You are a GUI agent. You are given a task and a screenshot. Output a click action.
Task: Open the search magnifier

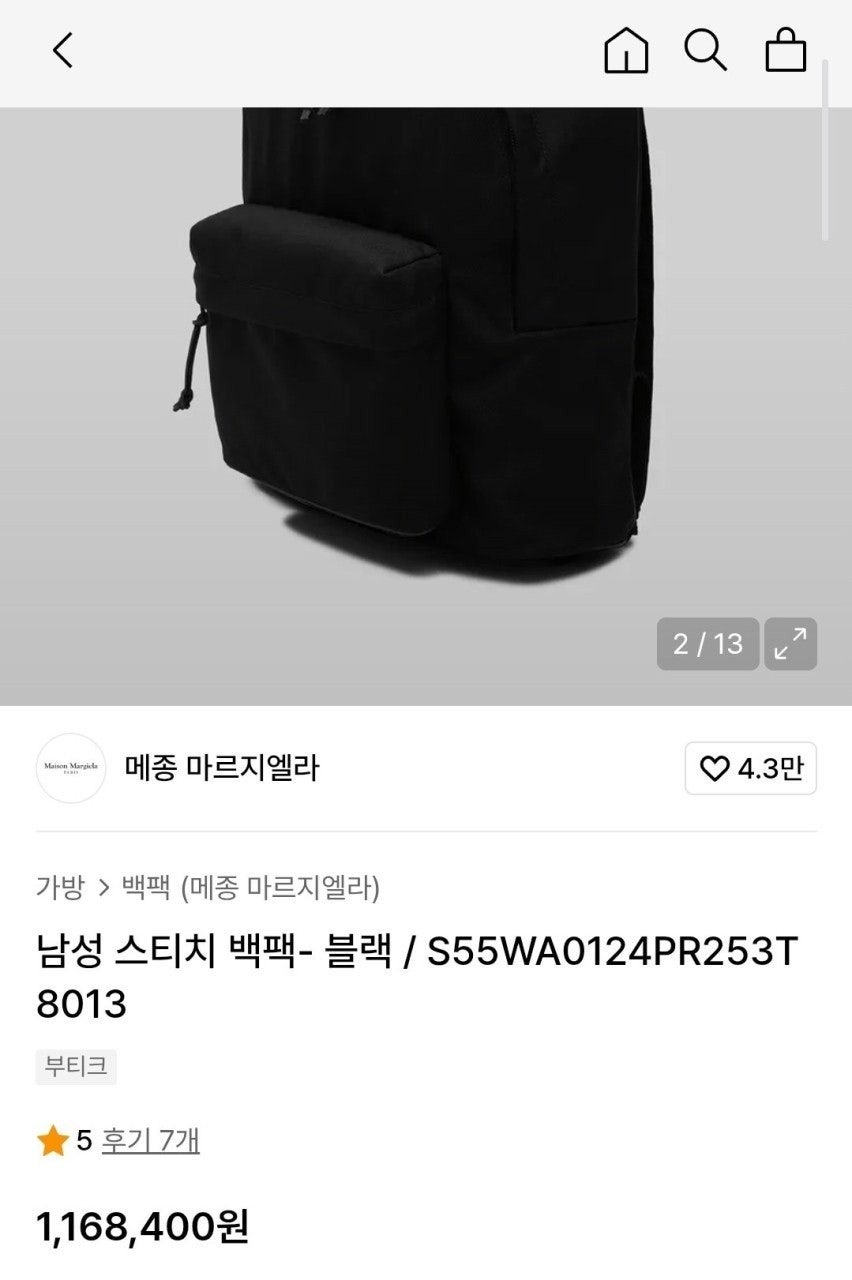coord(705,50)
